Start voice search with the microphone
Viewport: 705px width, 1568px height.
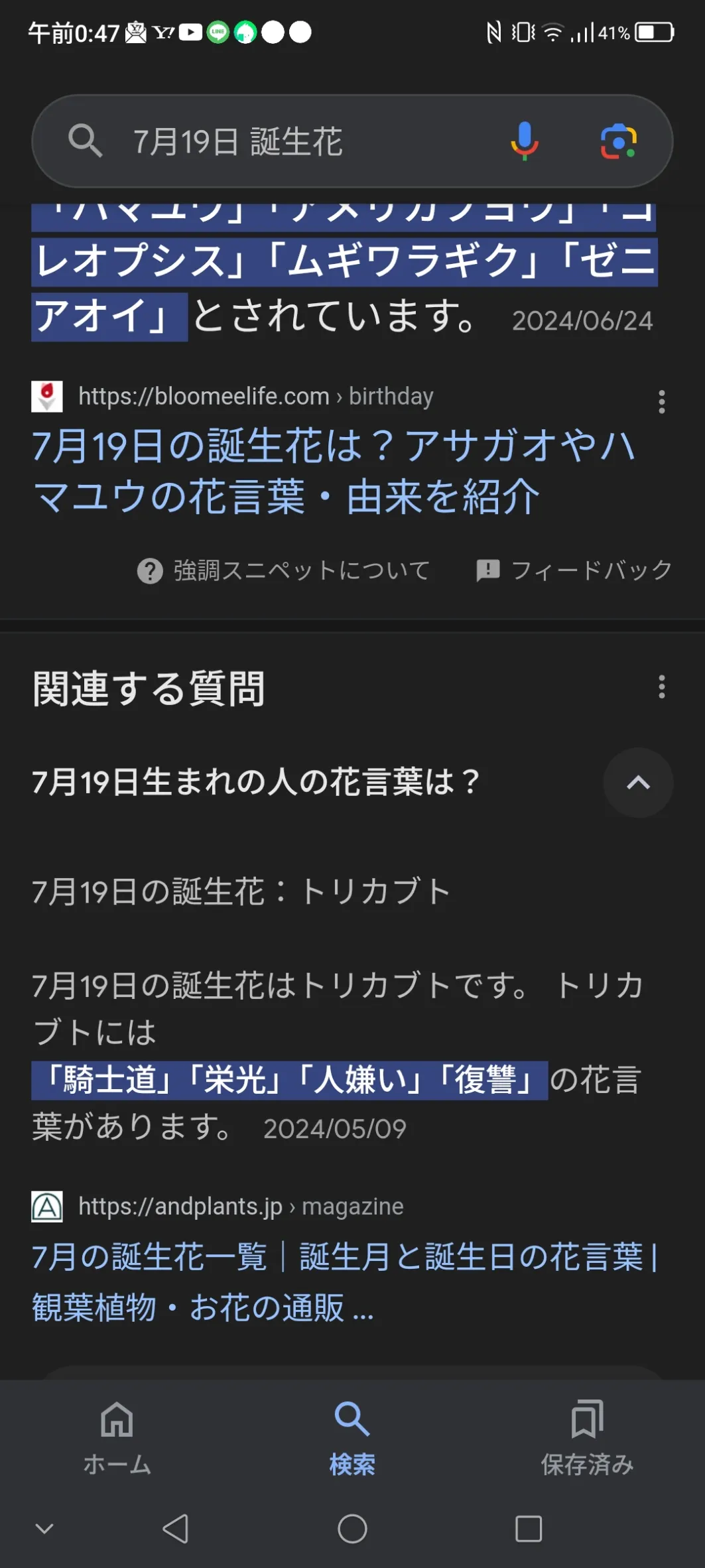coord(524,141)
